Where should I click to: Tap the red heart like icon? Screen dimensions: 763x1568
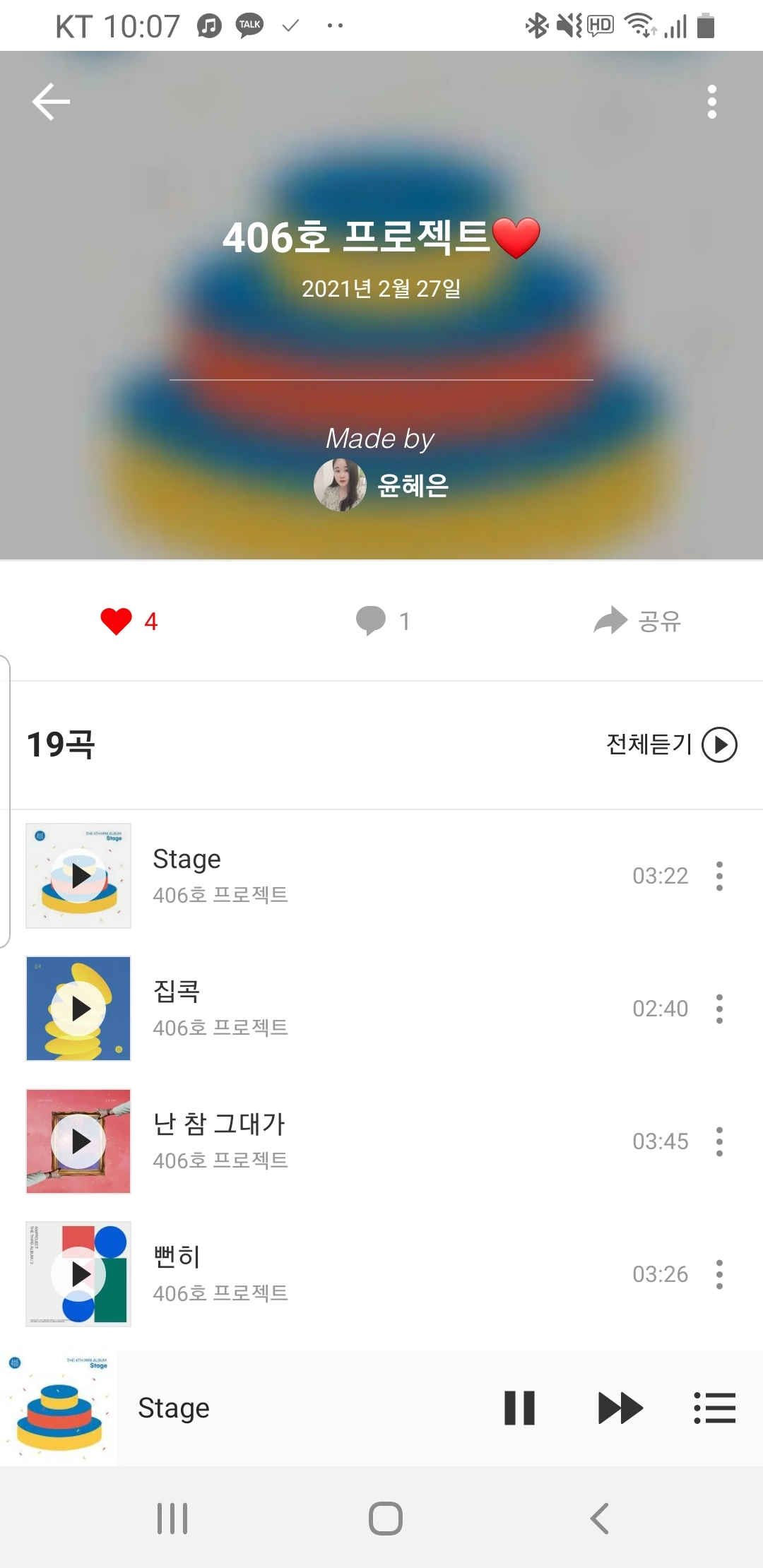coord(117,622)
